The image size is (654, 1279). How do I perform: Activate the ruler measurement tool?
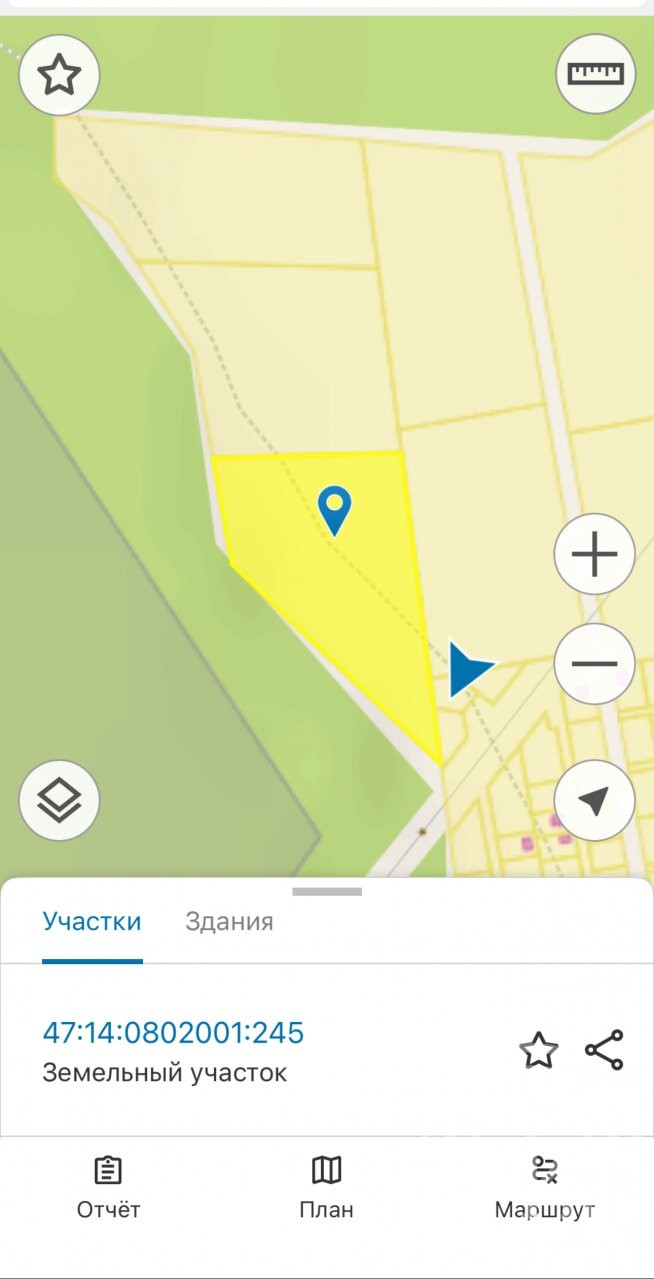tap(595, 74)
